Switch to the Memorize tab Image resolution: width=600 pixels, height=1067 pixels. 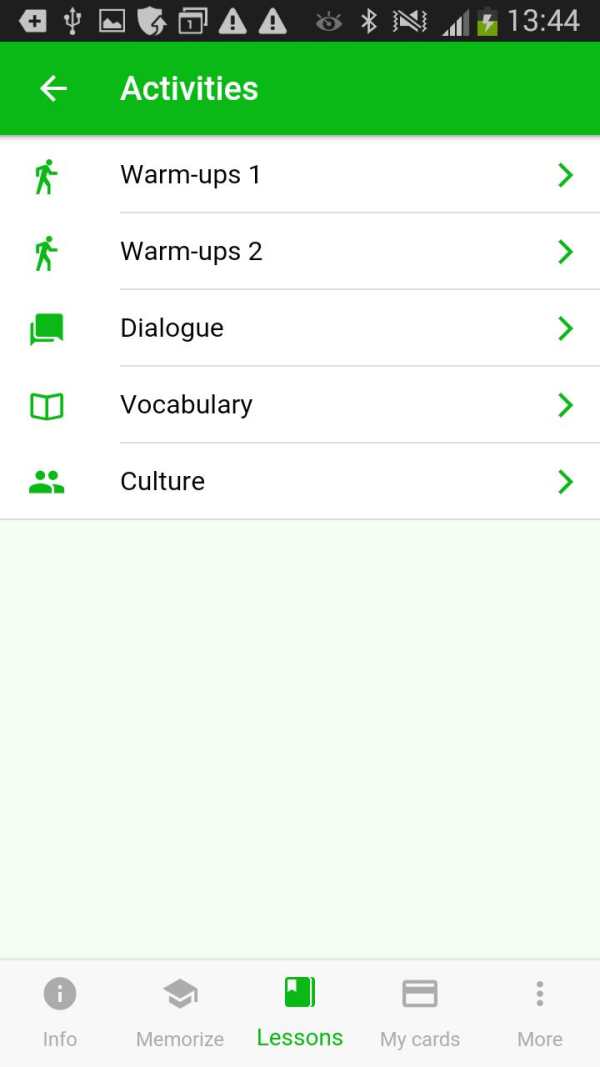(x=180, y=1013)
